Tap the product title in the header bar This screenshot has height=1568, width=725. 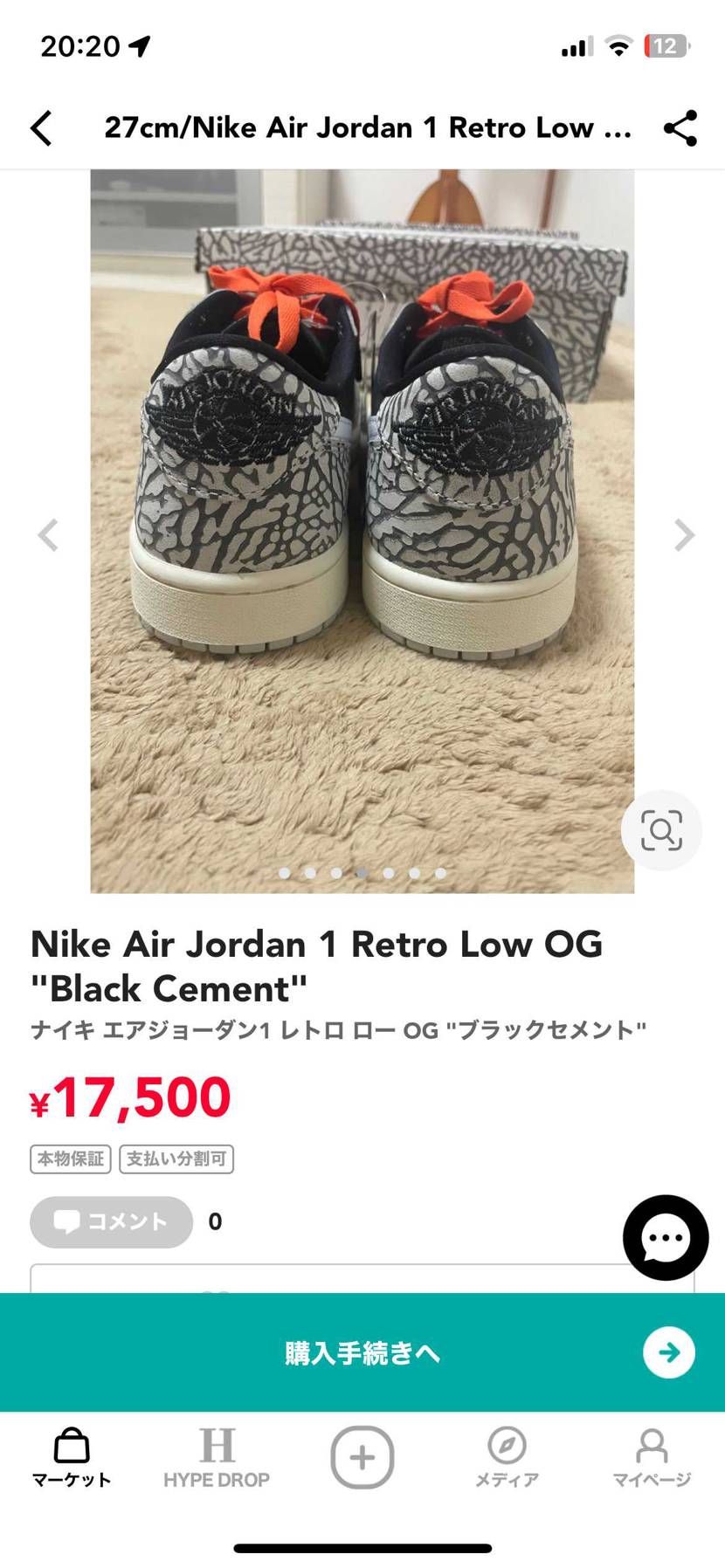tap(367, 127)
